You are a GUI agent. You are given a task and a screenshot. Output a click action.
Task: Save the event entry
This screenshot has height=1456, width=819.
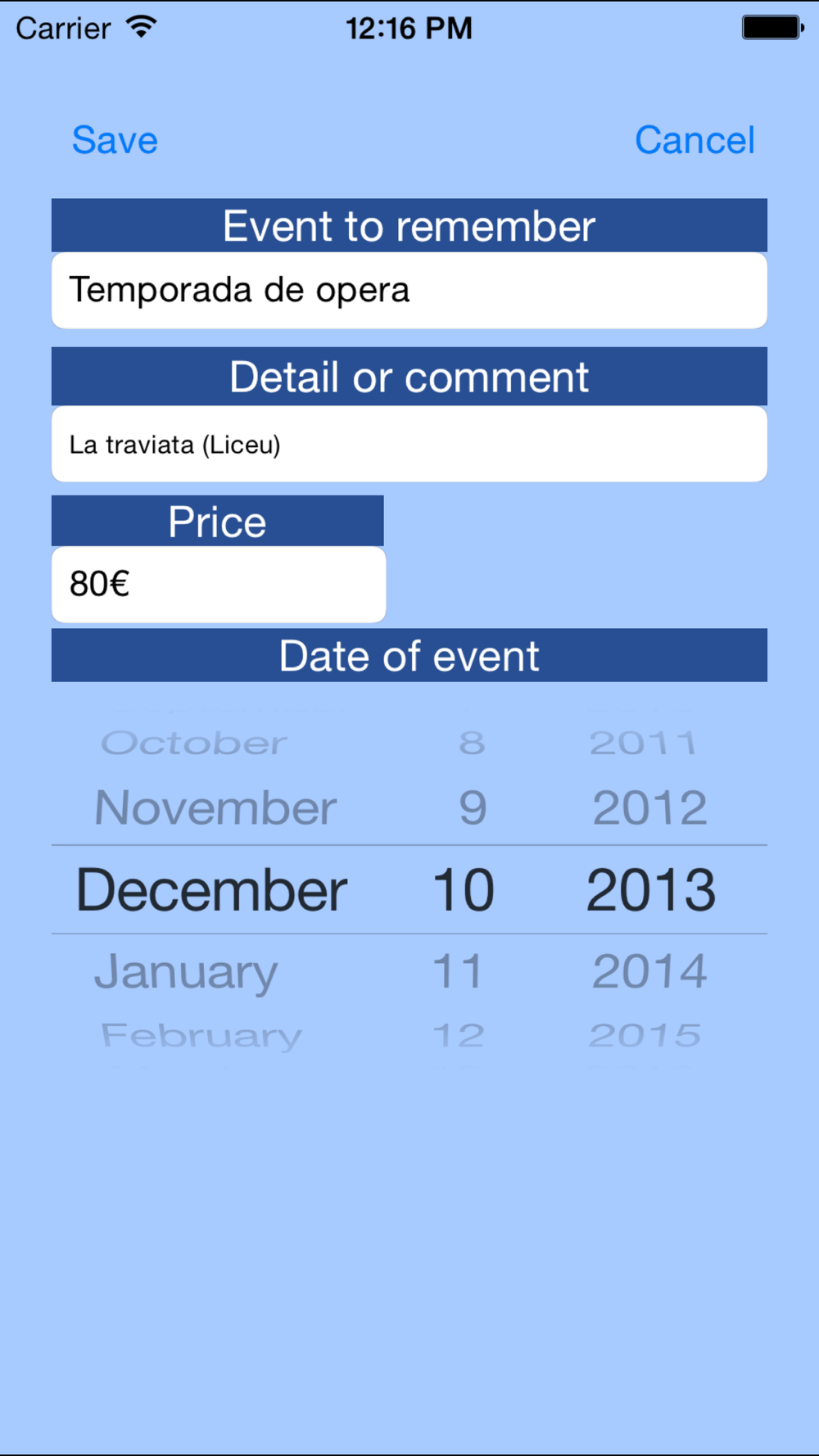115,140
